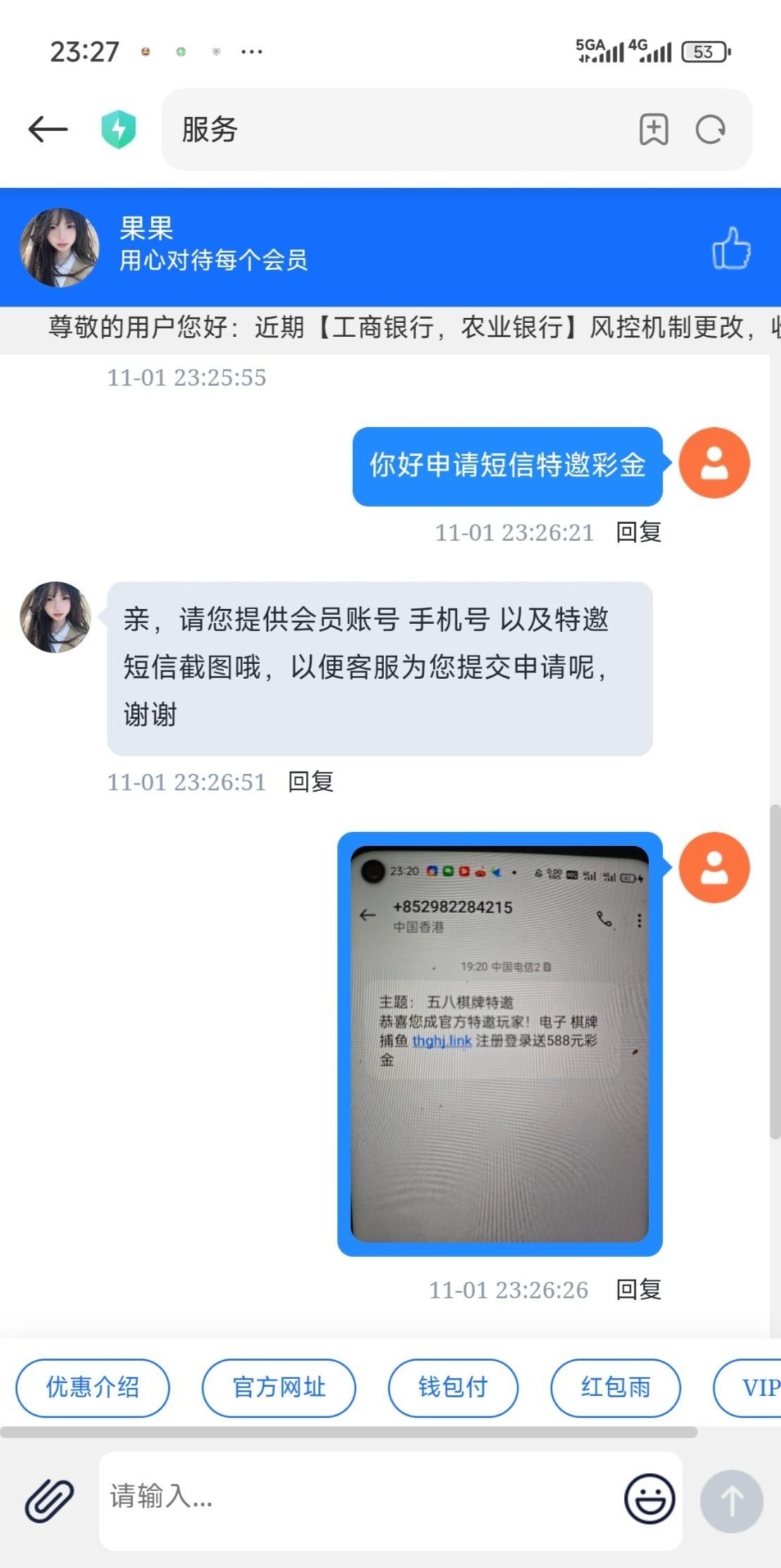Open the 红包雨 chip
781x1568 pixels.
click(x=615, y=1388)
